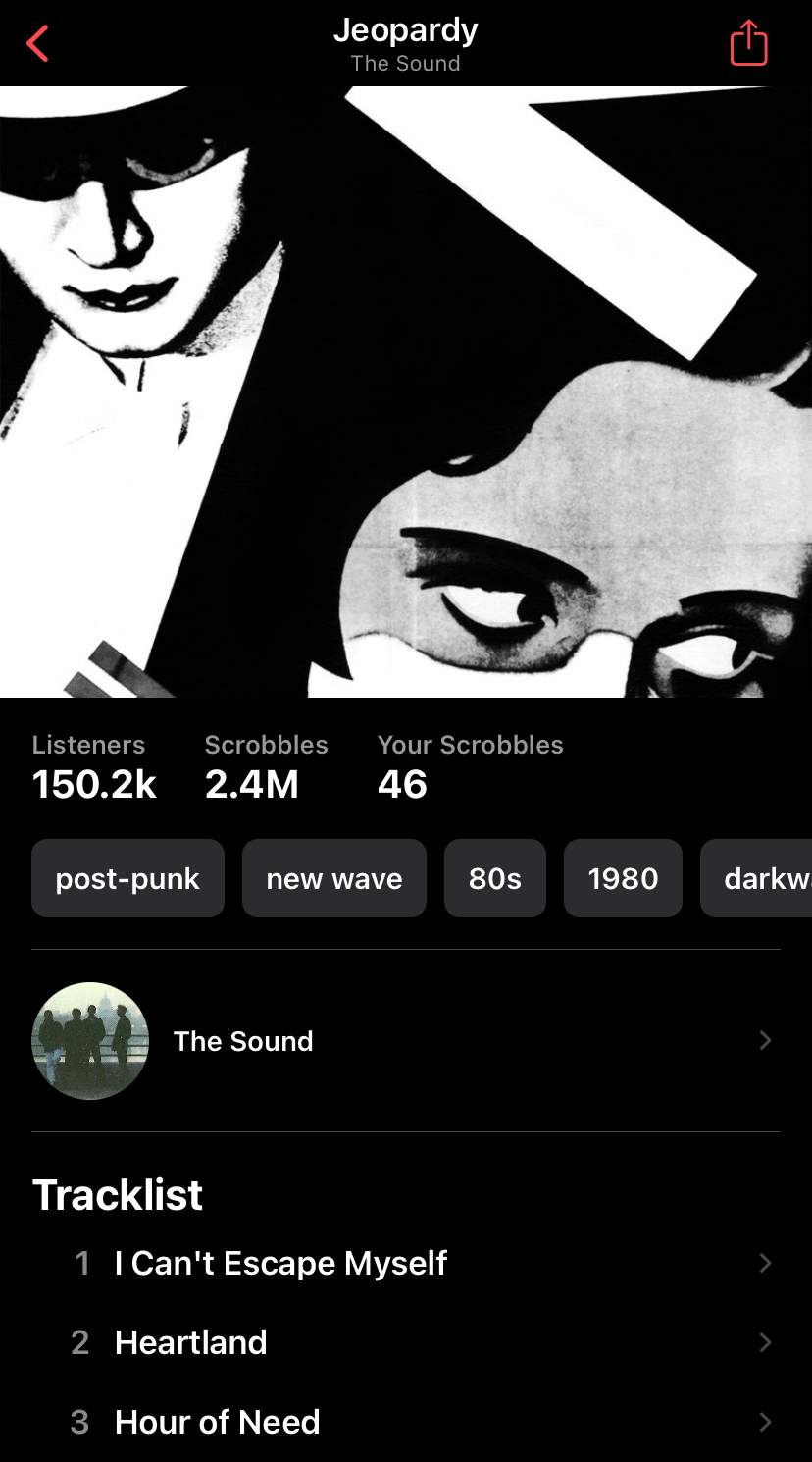Open the new wave tag
This screenshot has height=1462, width=812.
(x=334, y=878)
